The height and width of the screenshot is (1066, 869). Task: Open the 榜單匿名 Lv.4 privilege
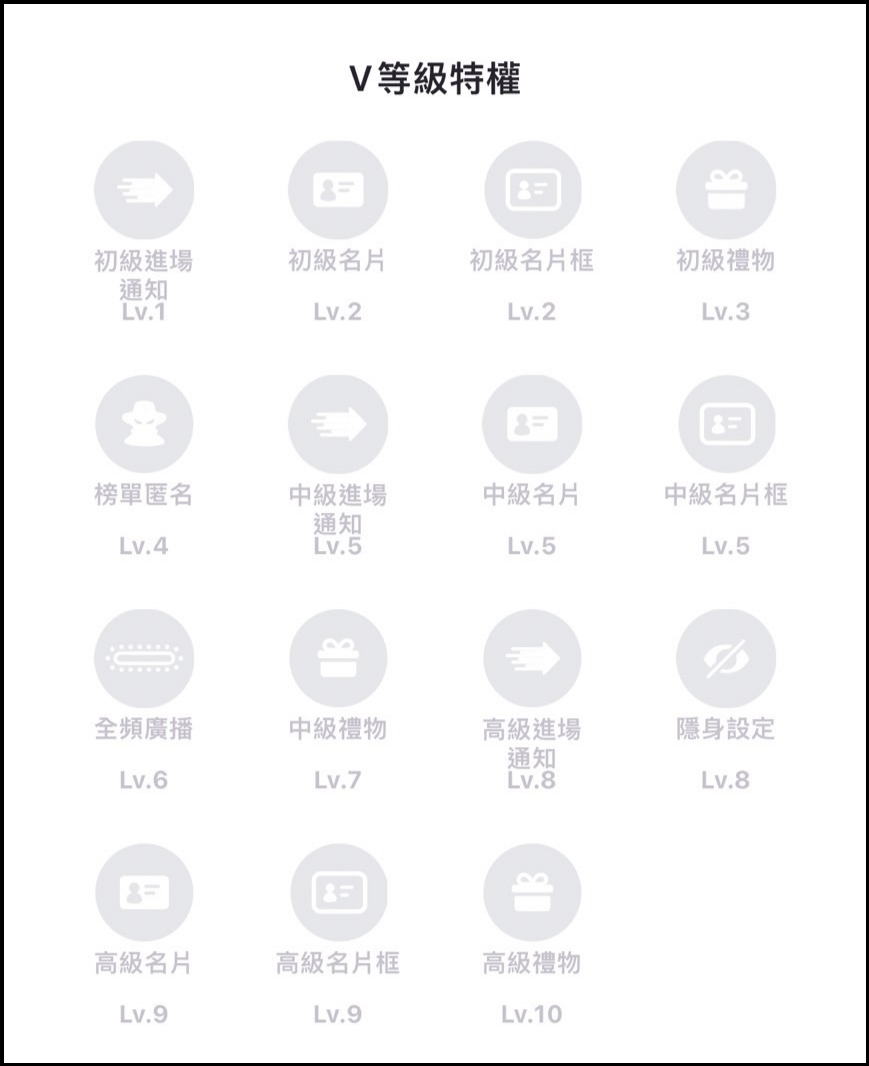tap(144, 425)
